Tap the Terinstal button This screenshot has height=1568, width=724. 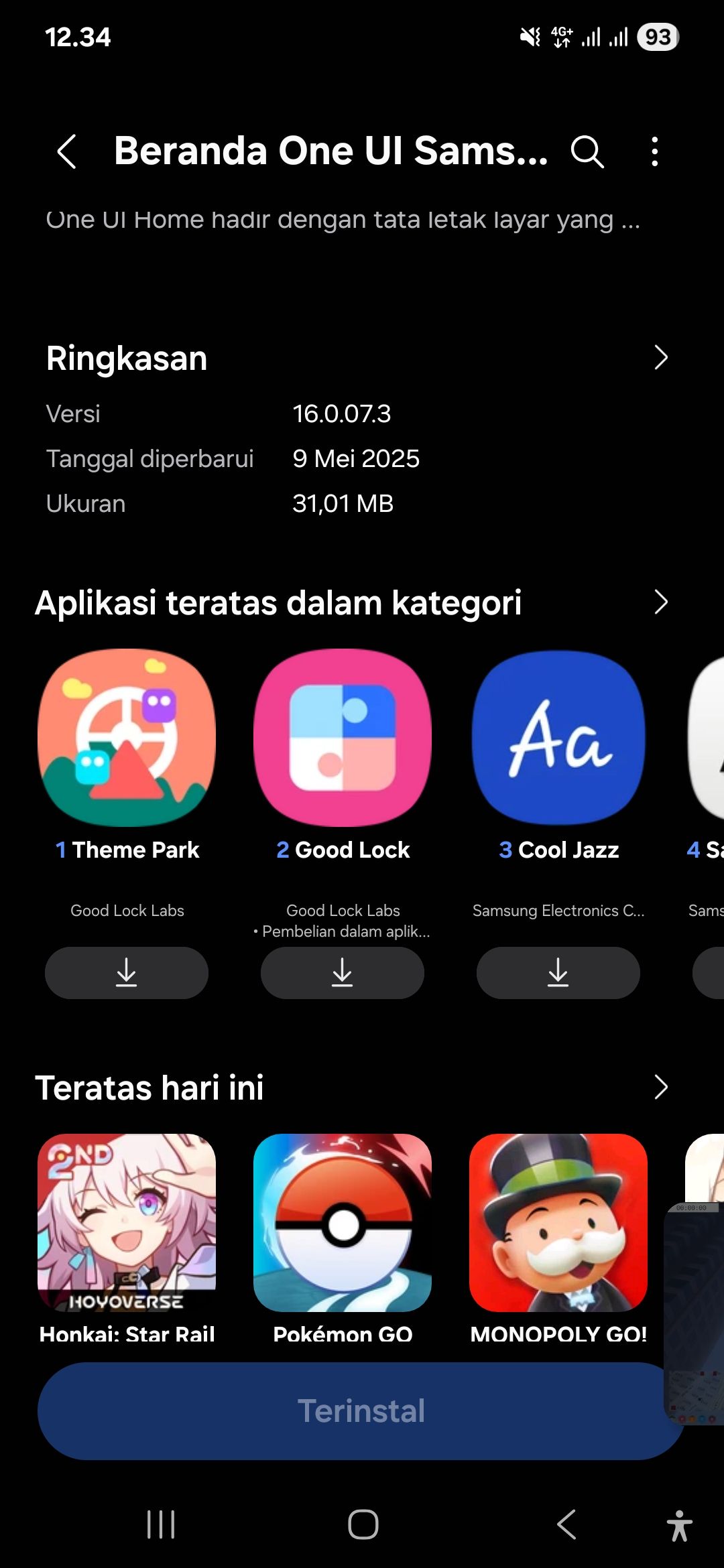click(362, 1409)
